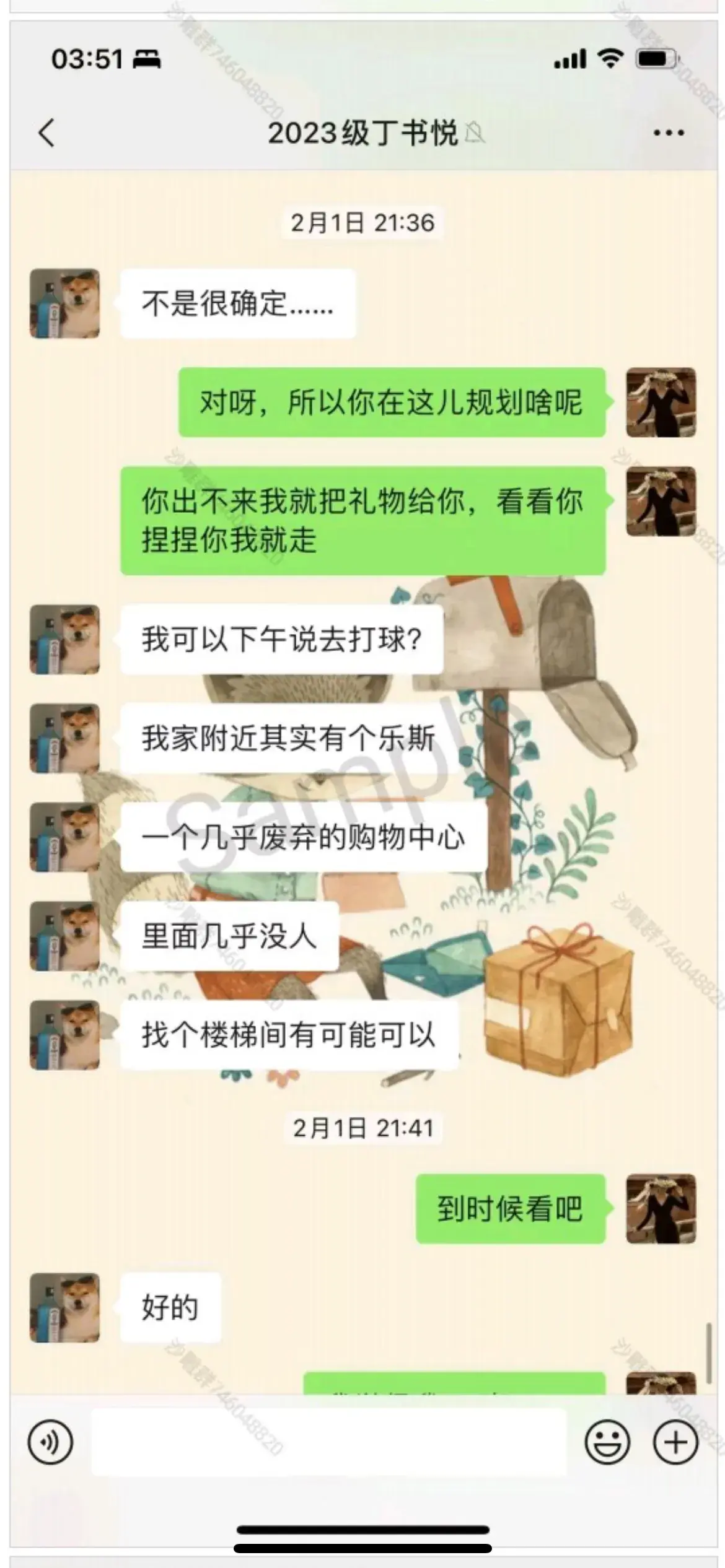
Task: Go back to the chat list
Action: 46,133
